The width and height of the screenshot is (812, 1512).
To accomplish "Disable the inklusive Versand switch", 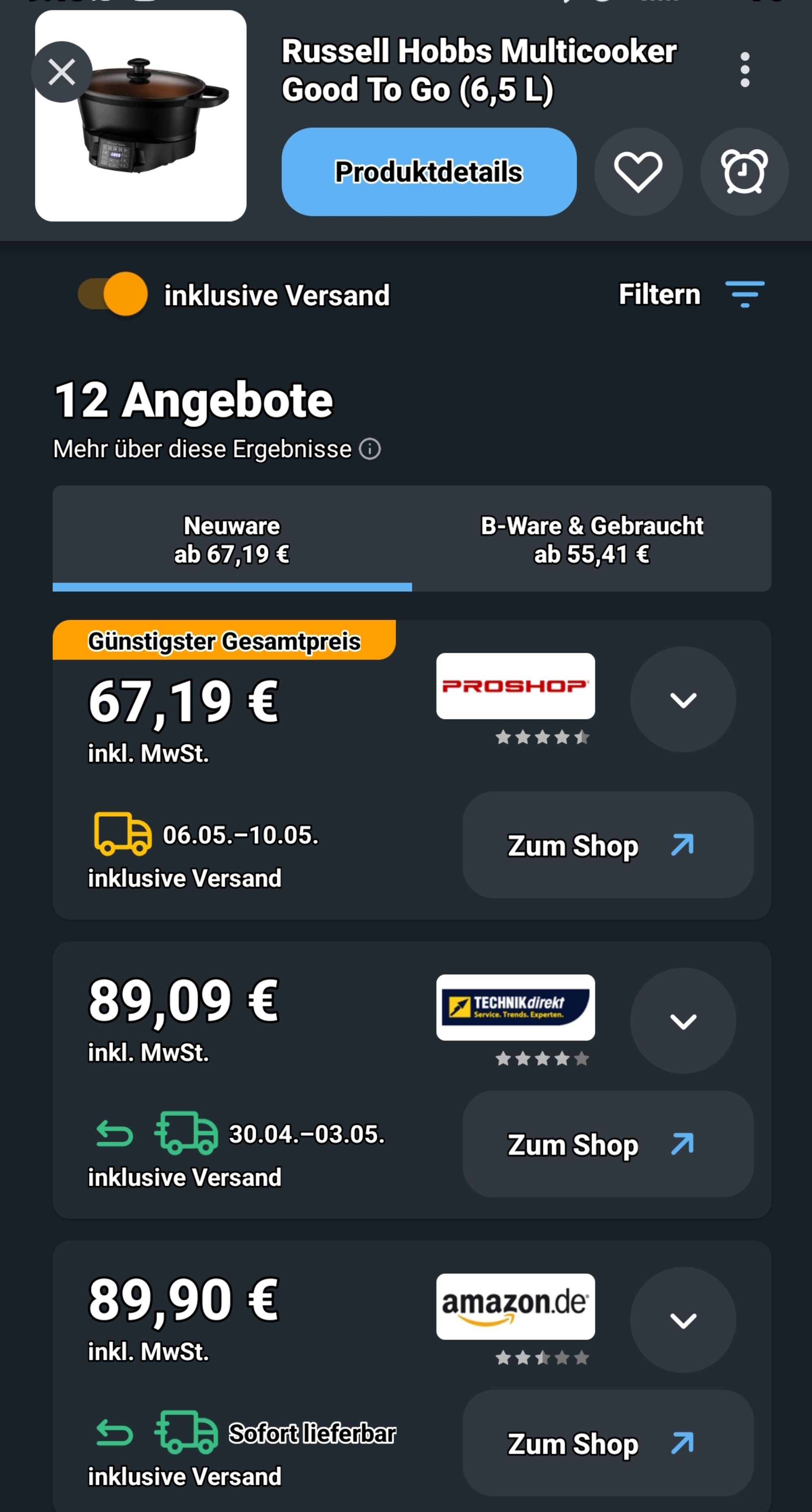I will pos(113,294).
